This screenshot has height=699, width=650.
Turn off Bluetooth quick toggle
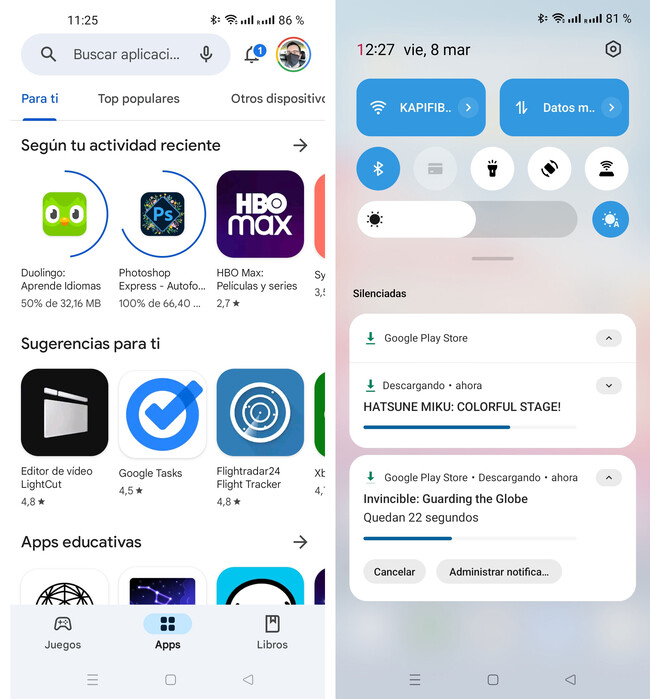pos(378,169)
